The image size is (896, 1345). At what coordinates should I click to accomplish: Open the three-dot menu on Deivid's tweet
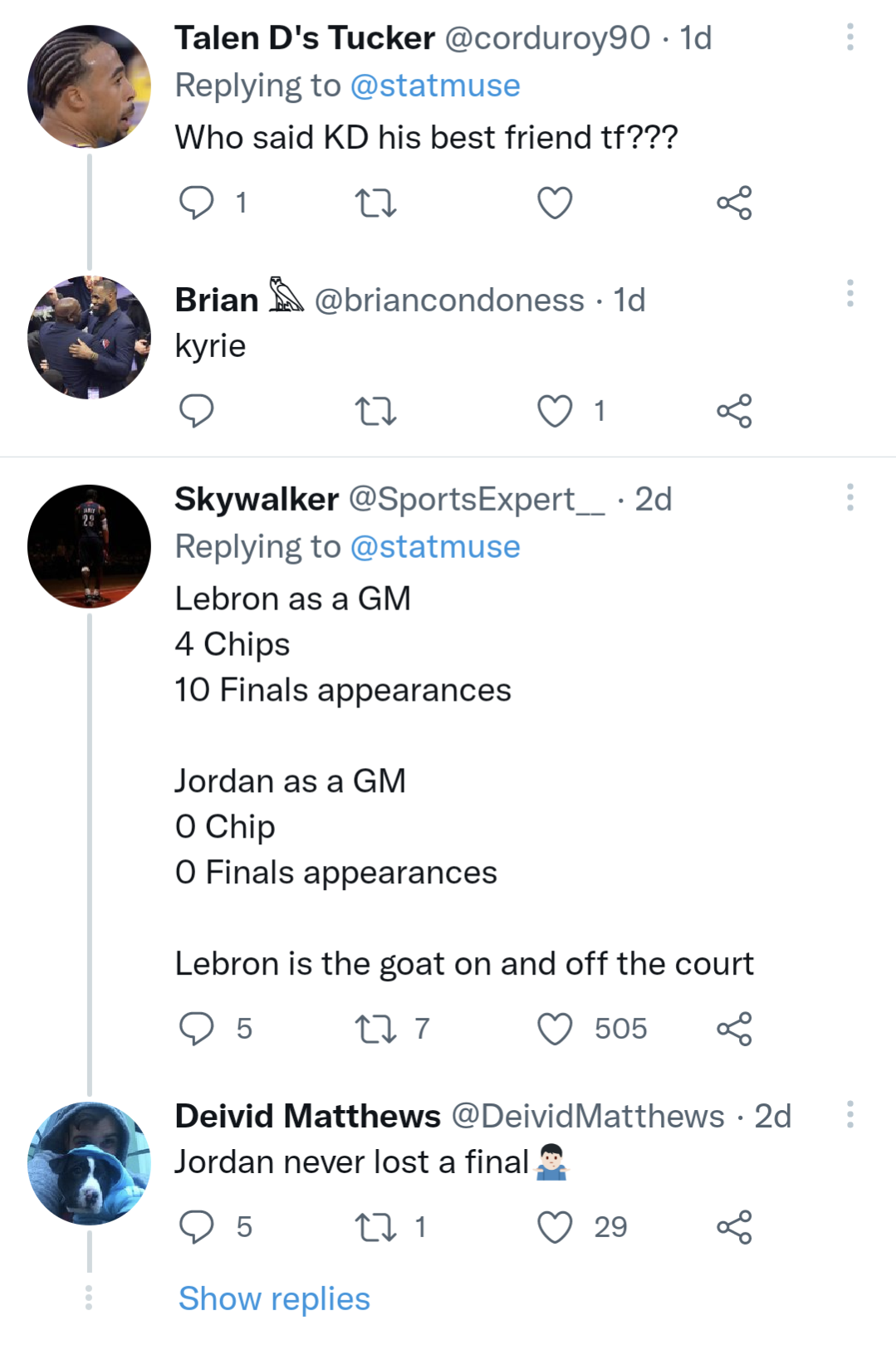pyautogui.click(x=849, y=1113)
